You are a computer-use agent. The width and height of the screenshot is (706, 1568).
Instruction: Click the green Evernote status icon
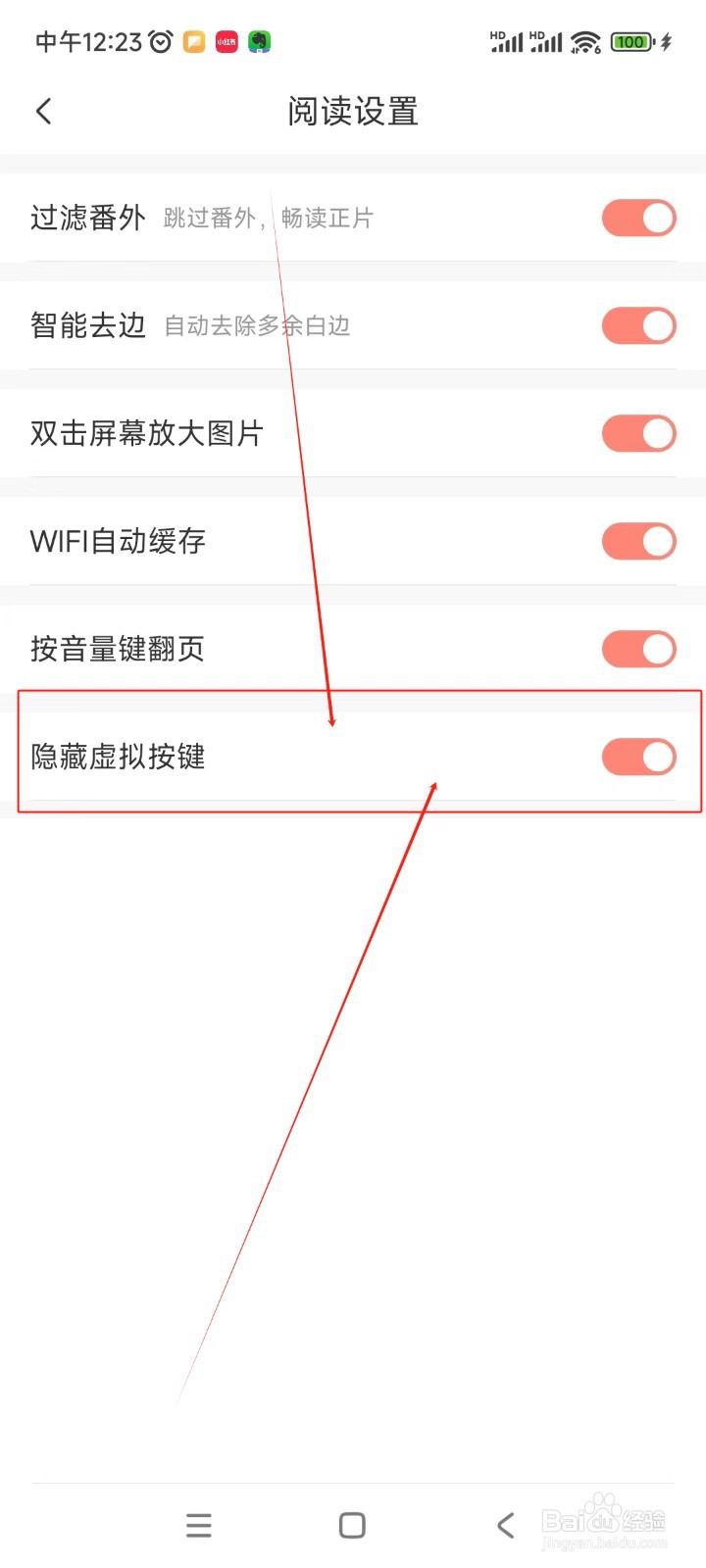point(258,41)
